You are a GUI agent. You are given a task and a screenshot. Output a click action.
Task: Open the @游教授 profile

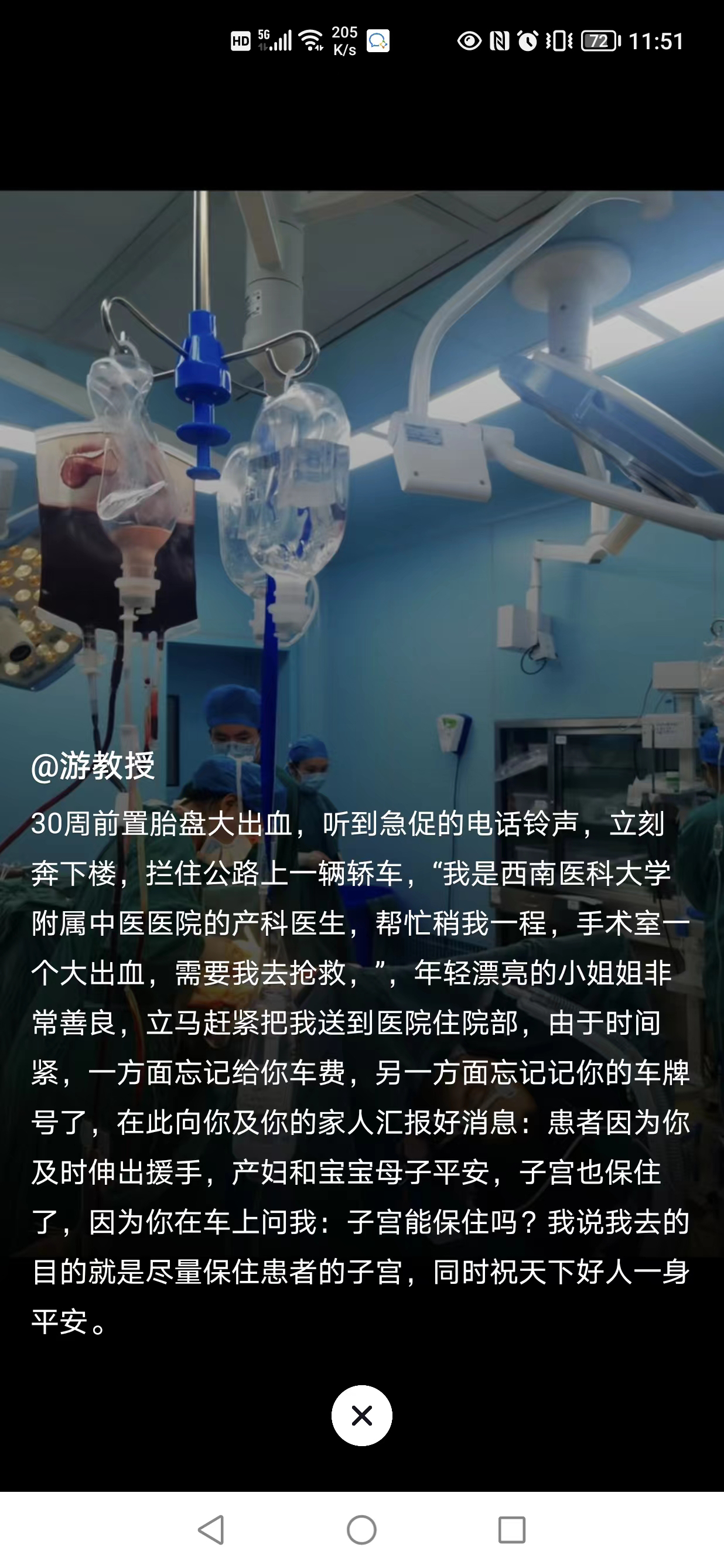click(93, 765)
